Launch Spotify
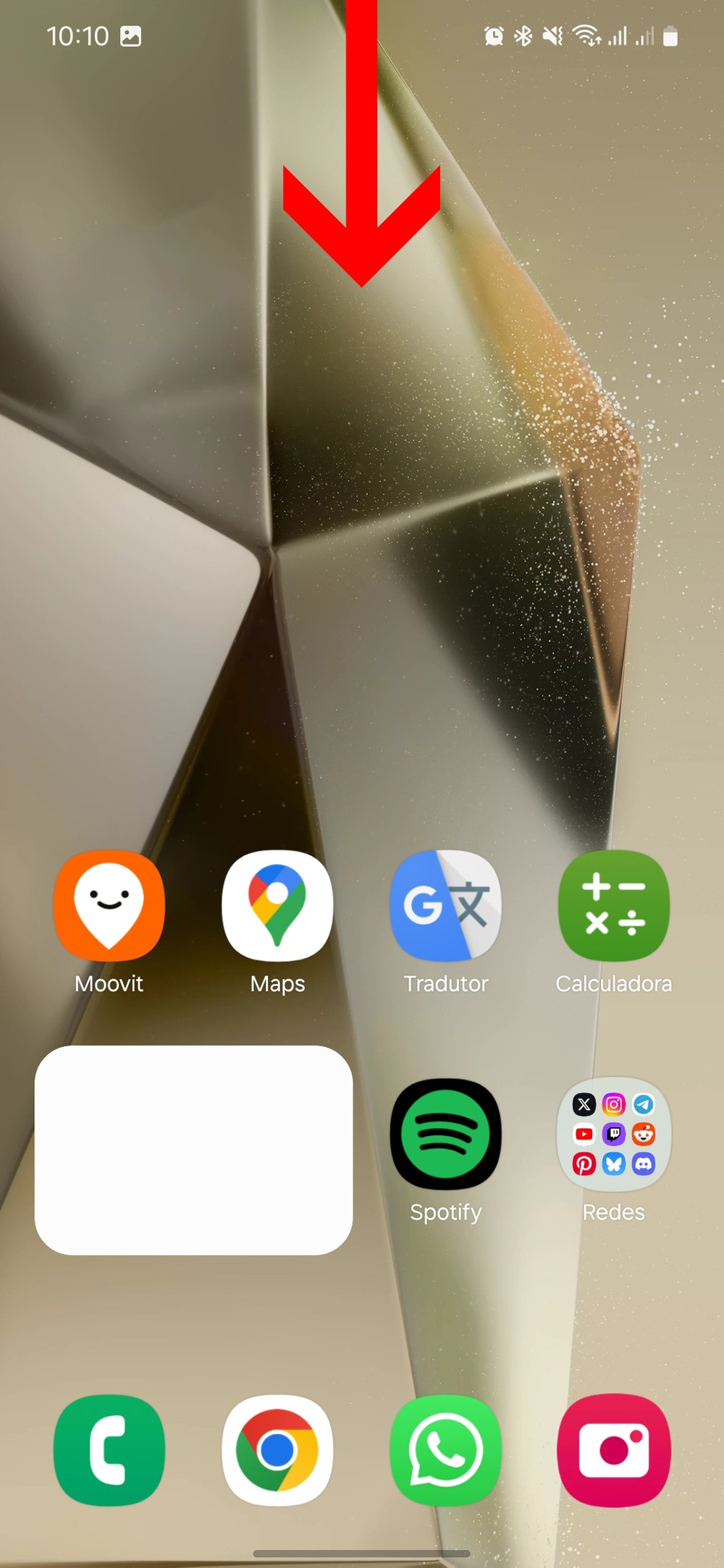The image size is (724, 1568). [445, 1134]
